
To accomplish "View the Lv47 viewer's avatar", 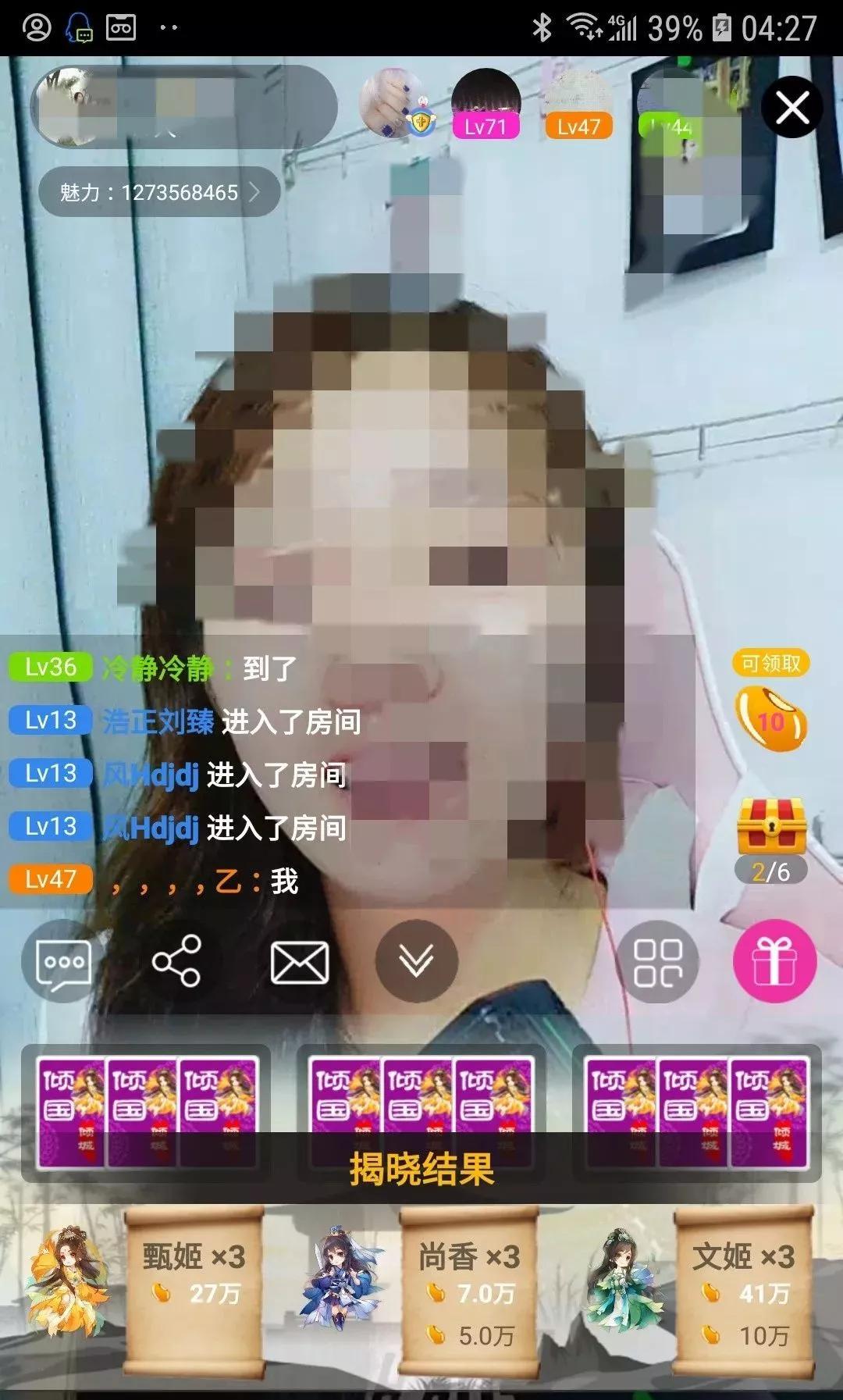I will [578, 103].
